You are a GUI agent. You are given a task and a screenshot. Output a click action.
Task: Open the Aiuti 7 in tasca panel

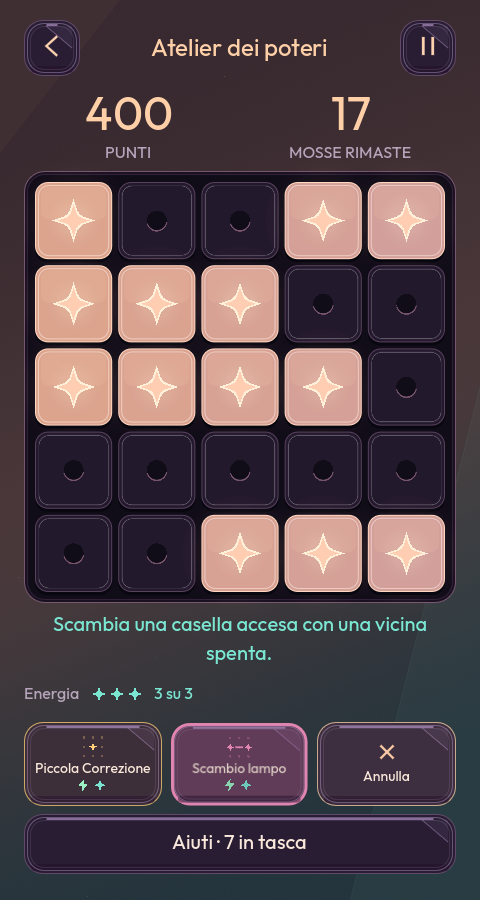239,843
